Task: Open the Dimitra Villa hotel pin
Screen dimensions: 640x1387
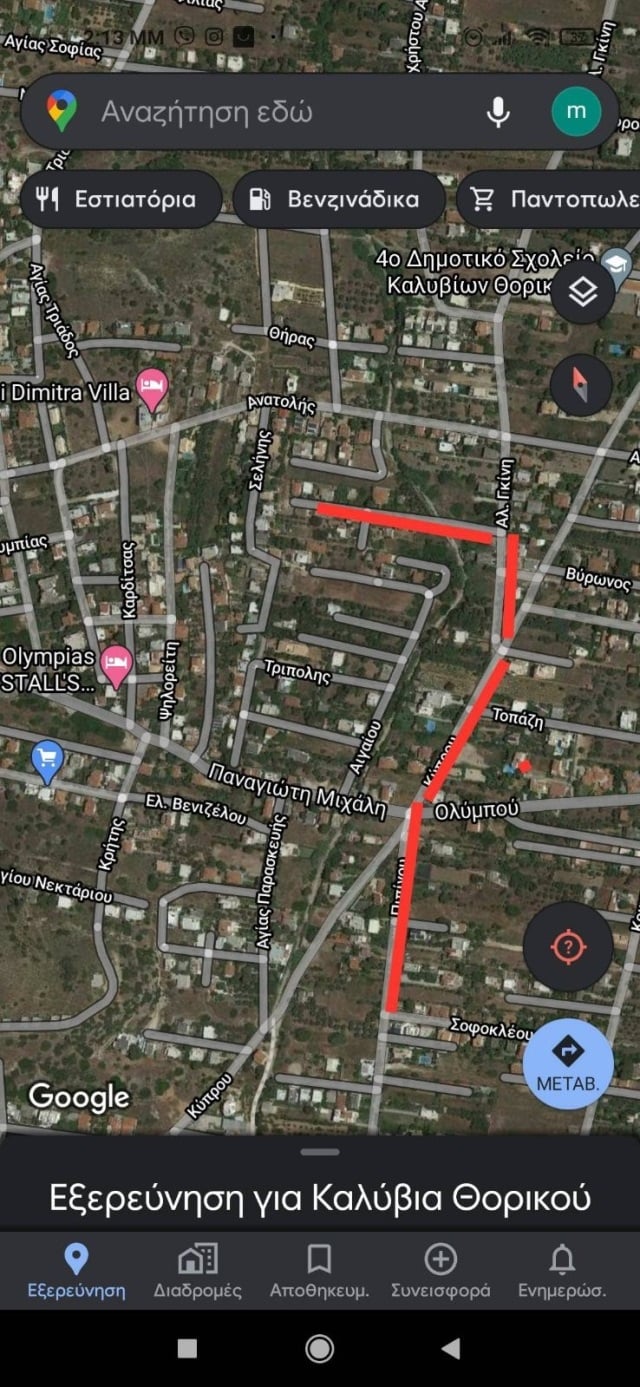Action: pos(152,388)
